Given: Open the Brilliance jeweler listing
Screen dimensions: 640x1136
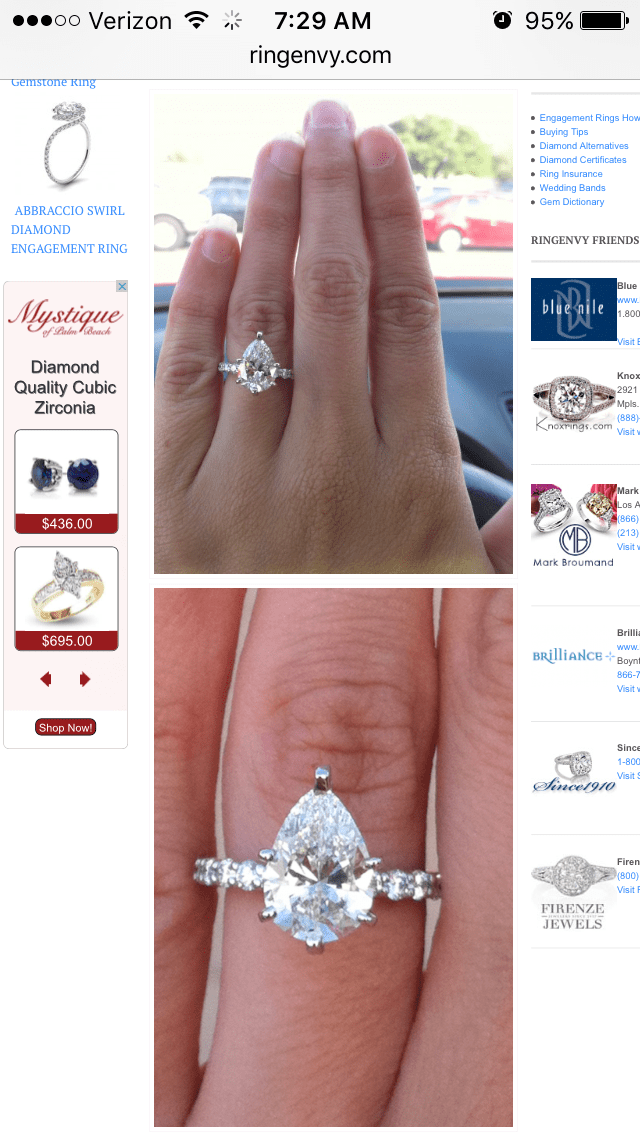Looking at the screenshot, I should click(x=573, y=656).
